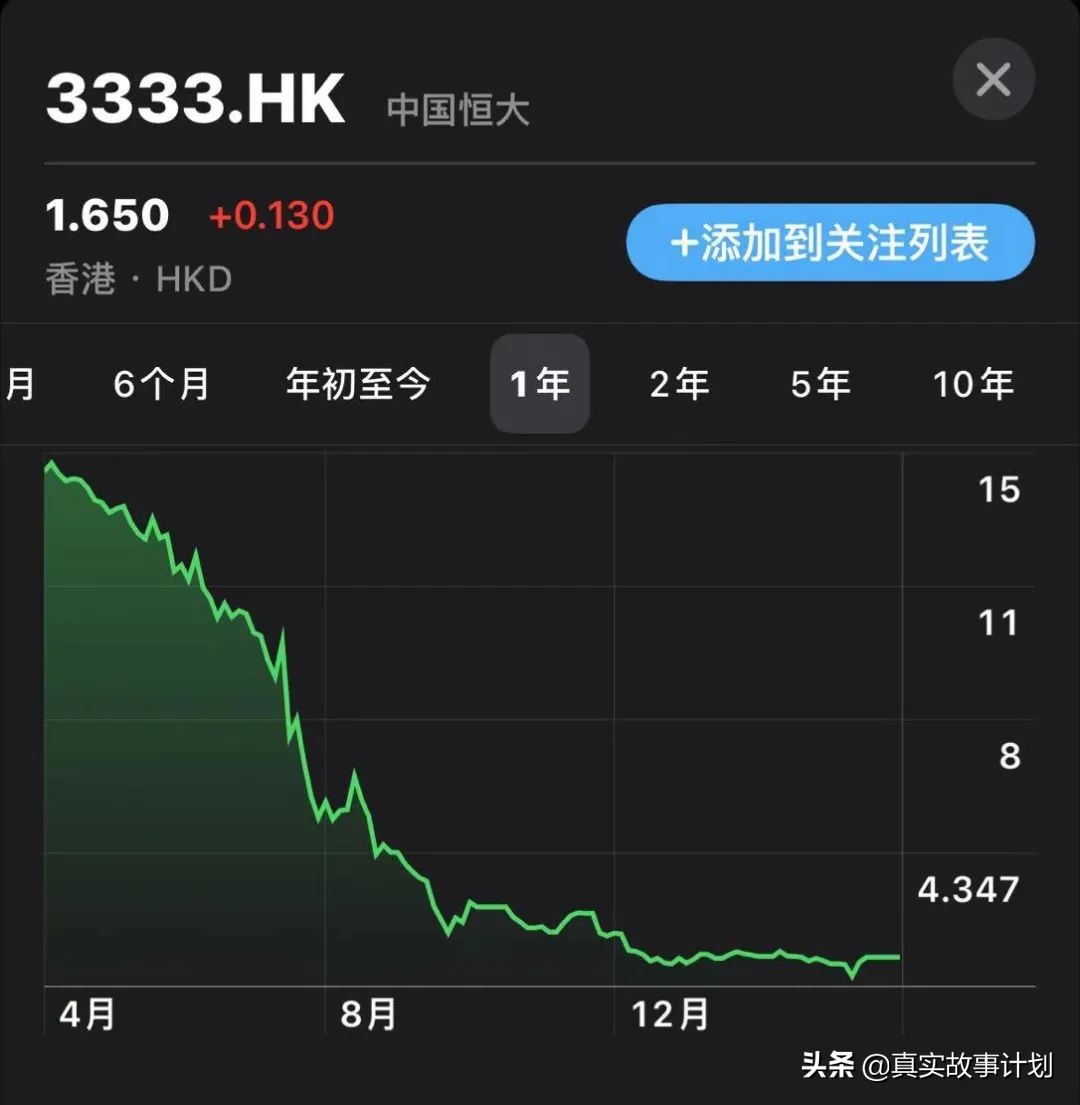Tap the current price 1.650
The width and height of the screenshot is (1080, 1105).
coord(108,215)
